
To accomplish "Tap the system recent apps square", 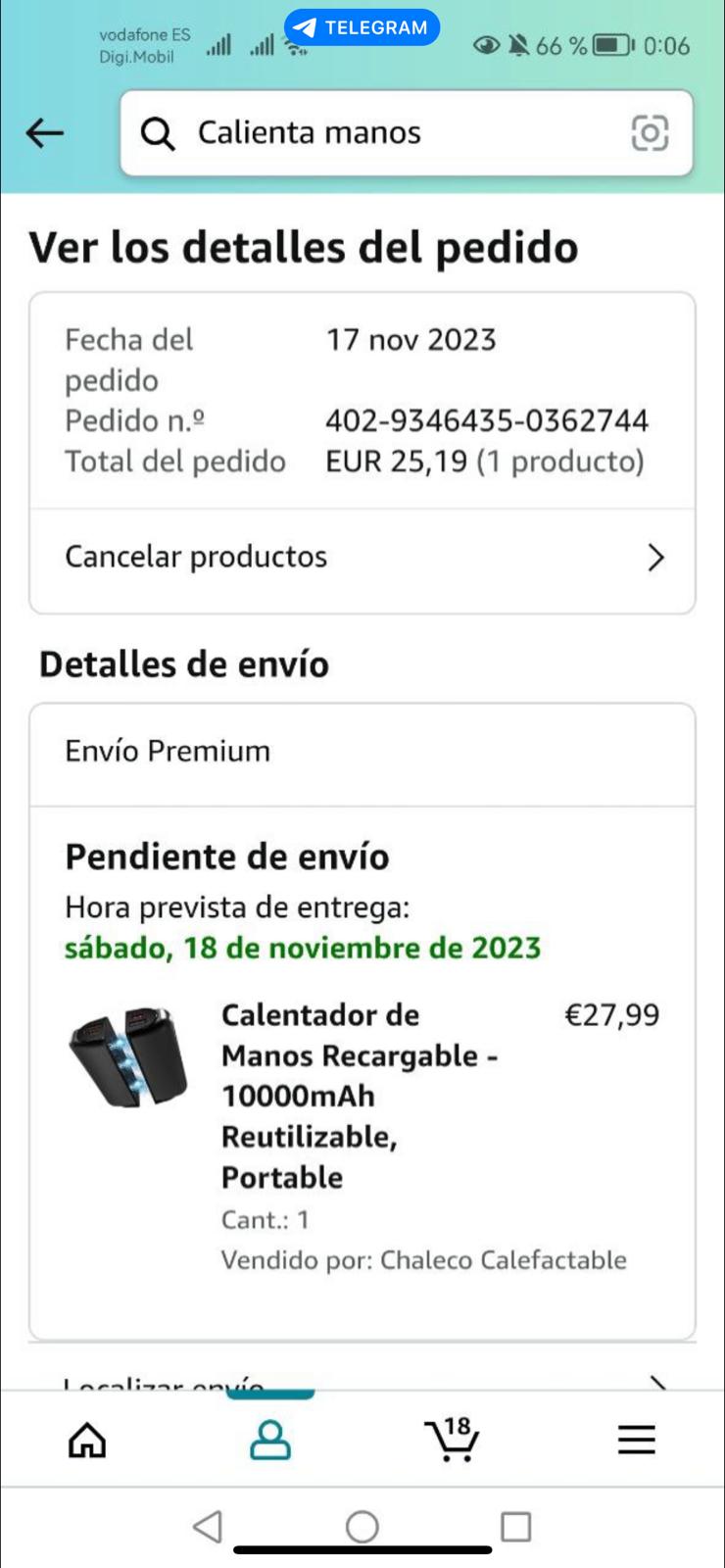I will [x=516, y=1526].
